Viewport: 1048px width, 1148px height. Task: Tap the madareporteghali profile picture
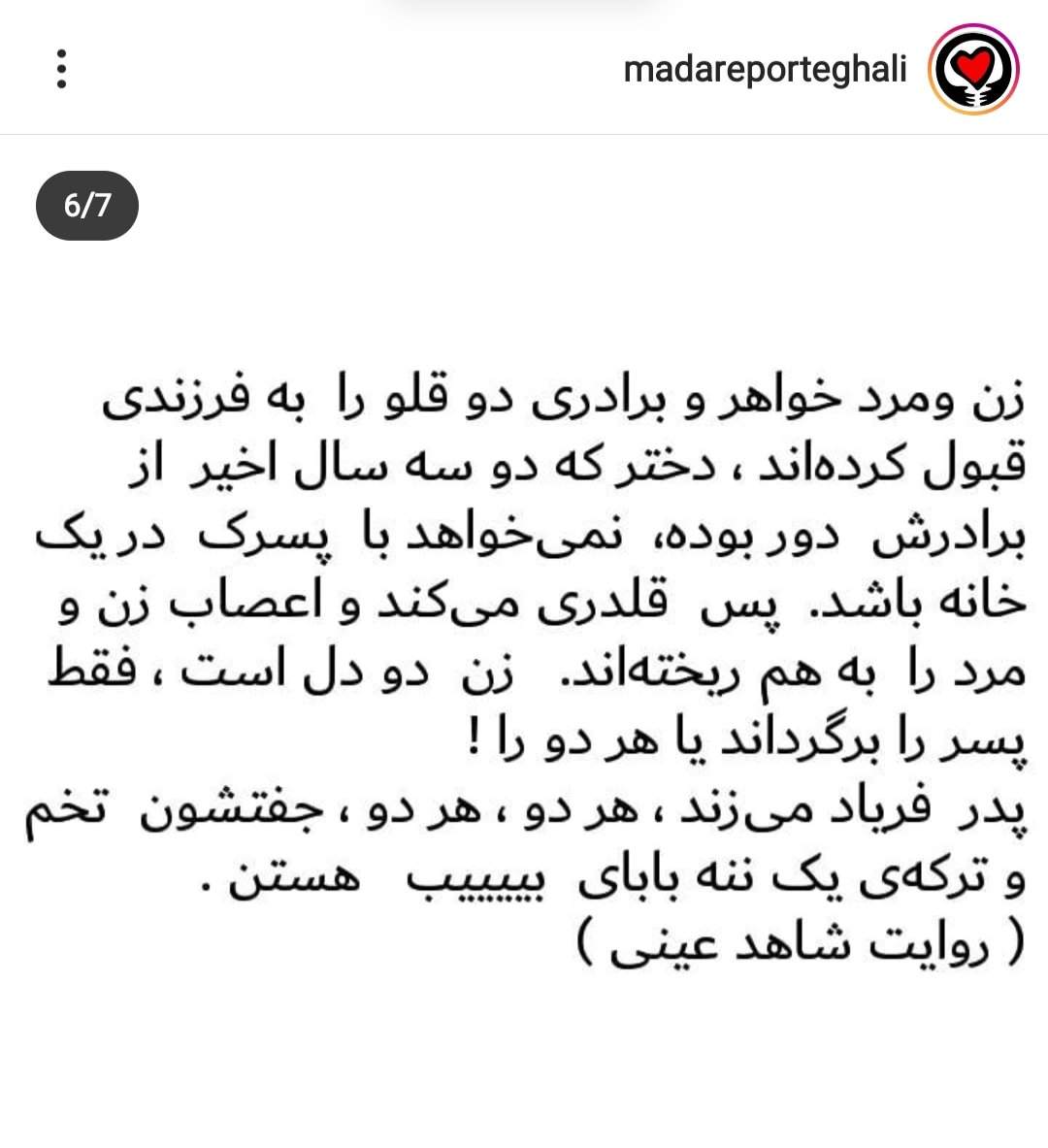click(974, 71)
